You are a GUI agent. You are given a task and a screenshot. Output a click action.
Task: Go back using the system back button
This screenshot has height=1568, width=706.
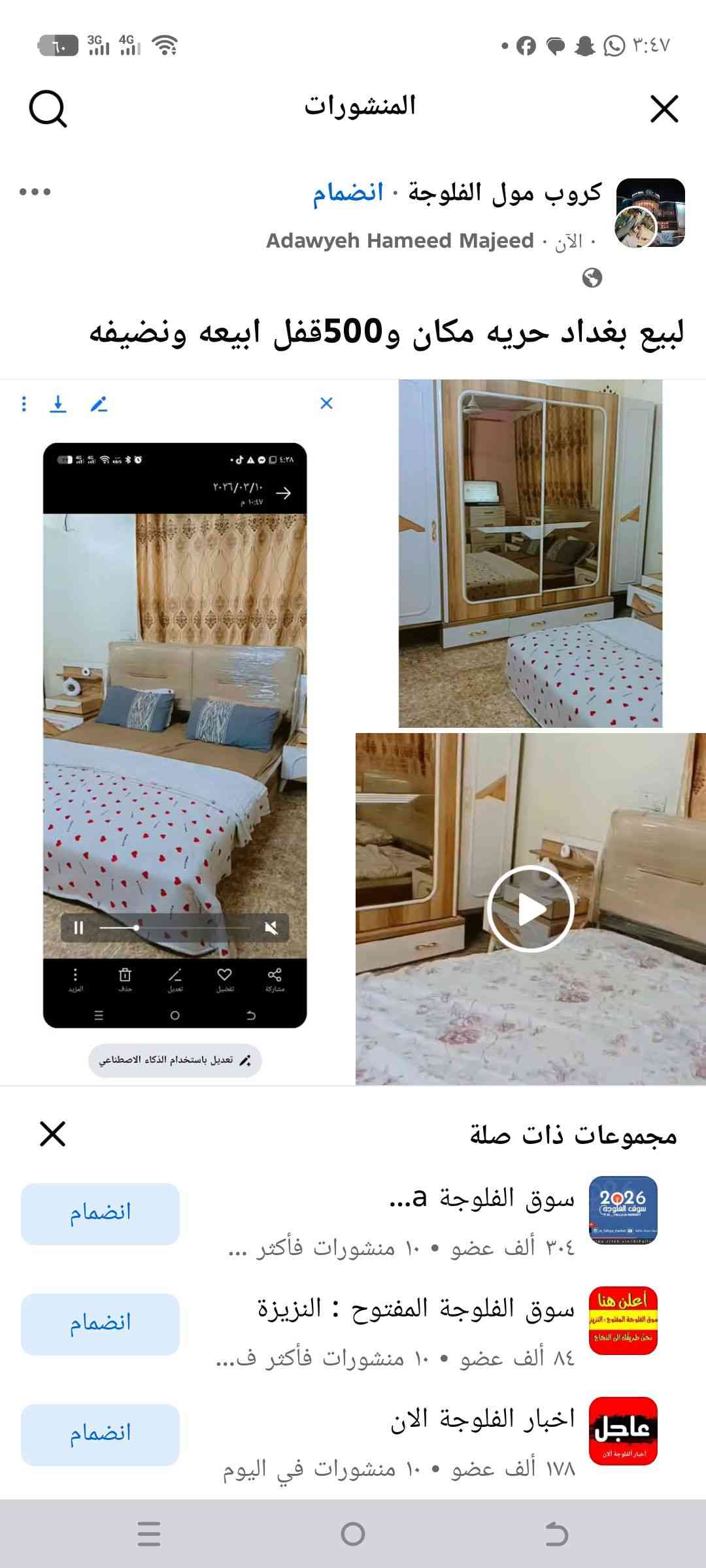pos(556,1533)
